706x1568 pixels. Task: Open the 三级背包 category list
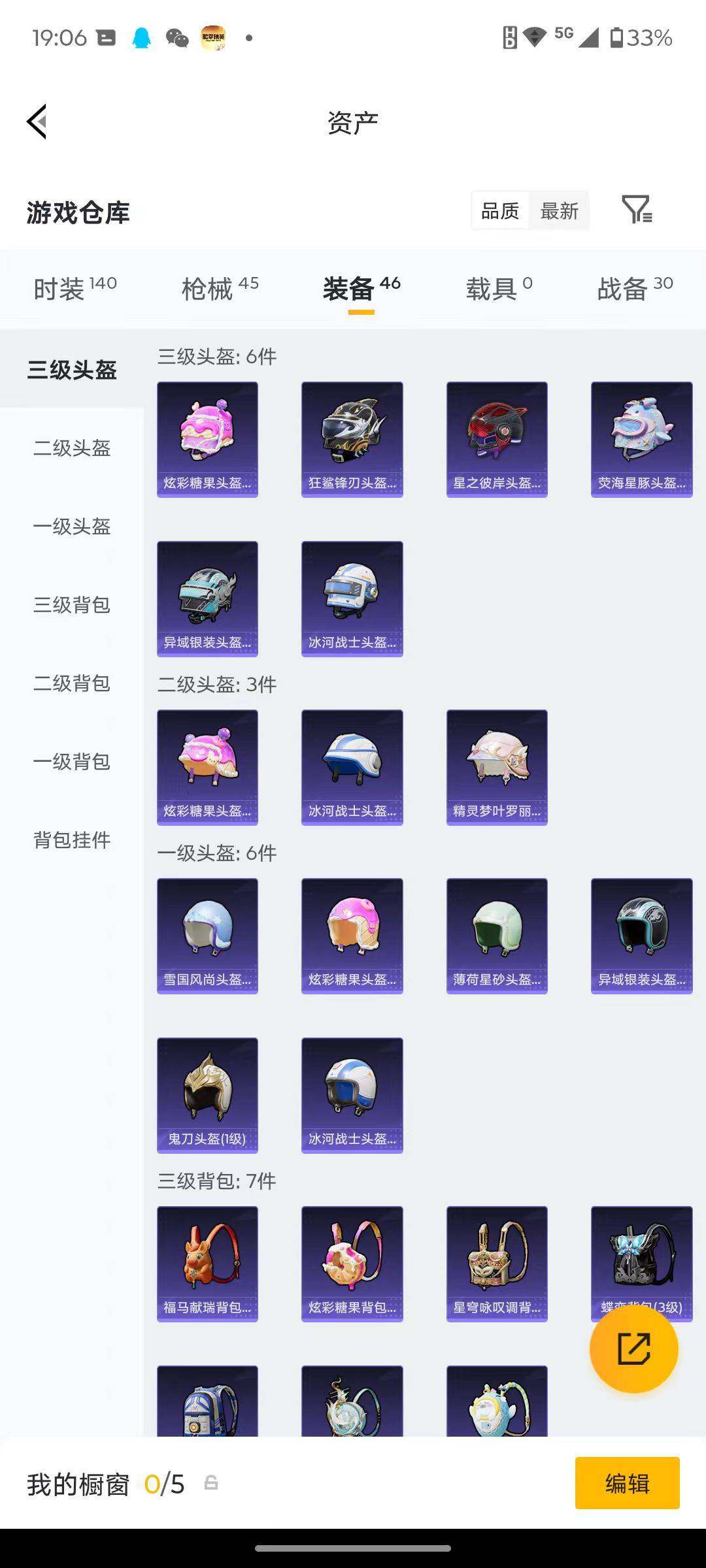(x=72, y=606)
